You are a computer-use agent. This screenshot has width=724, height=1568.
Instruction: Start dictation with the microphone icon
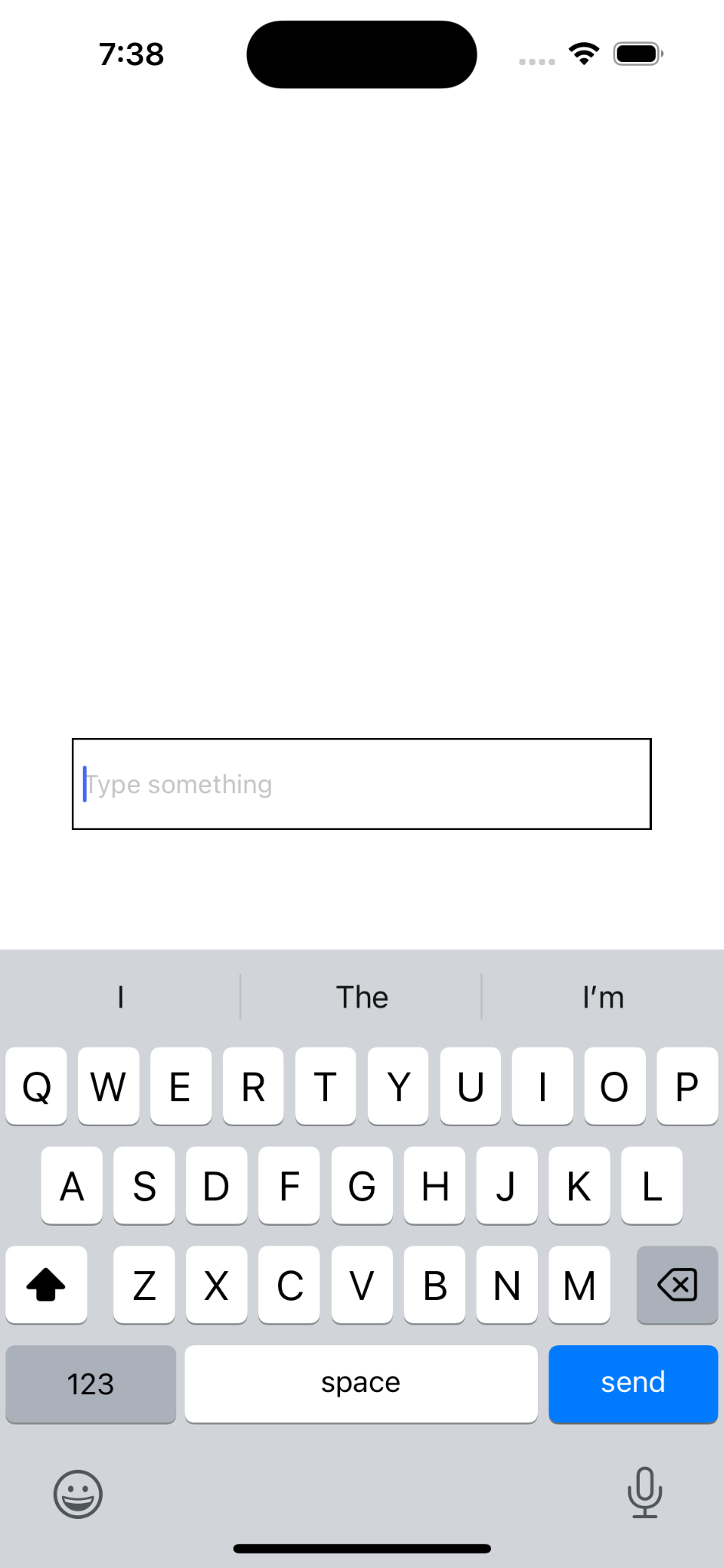(645, 1492)
